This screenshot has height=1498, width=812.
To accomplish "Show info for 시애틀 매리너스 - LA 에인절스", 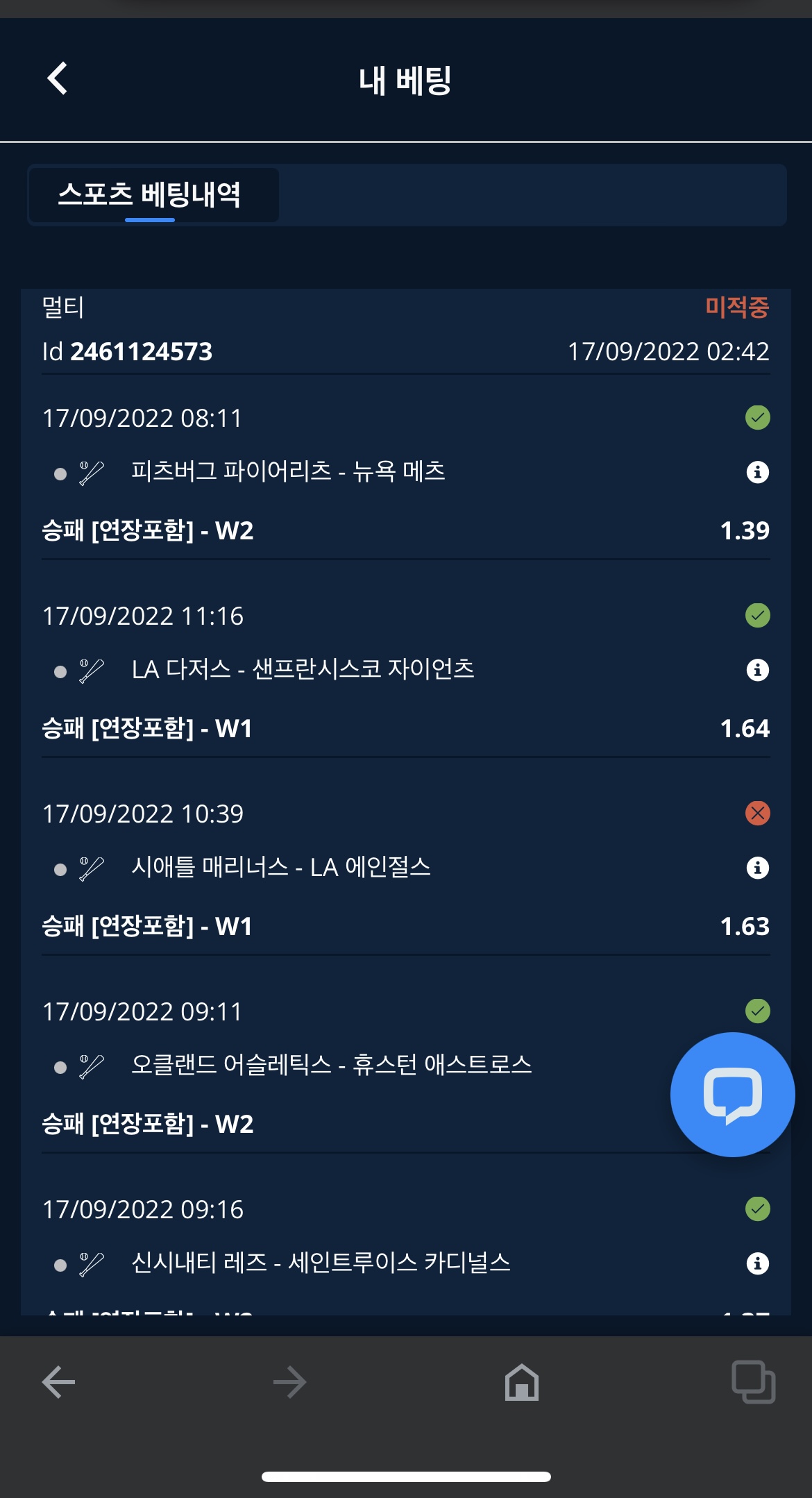I will (x=757, y=868).
